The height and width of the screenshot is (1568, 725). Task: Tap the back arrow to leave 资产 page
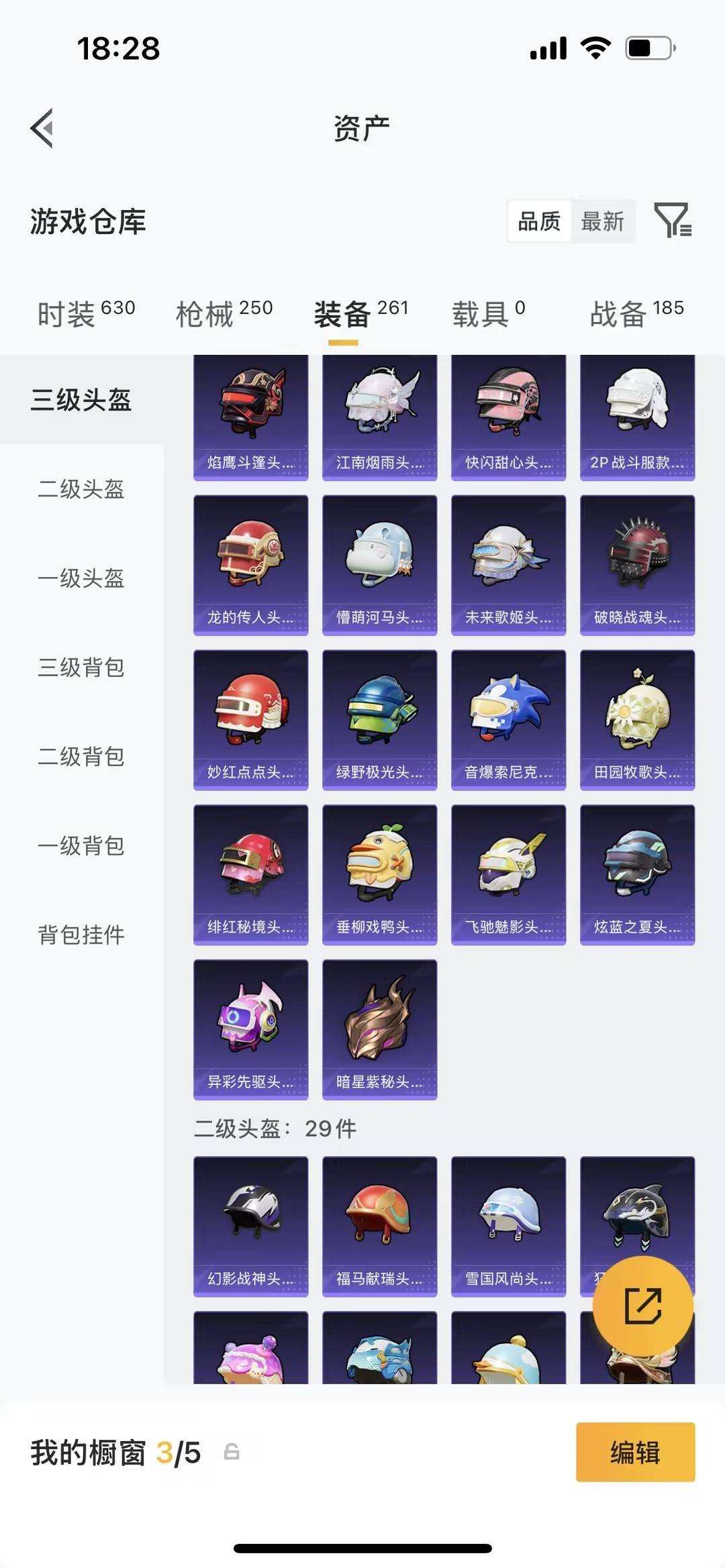[x=42, y=129]
